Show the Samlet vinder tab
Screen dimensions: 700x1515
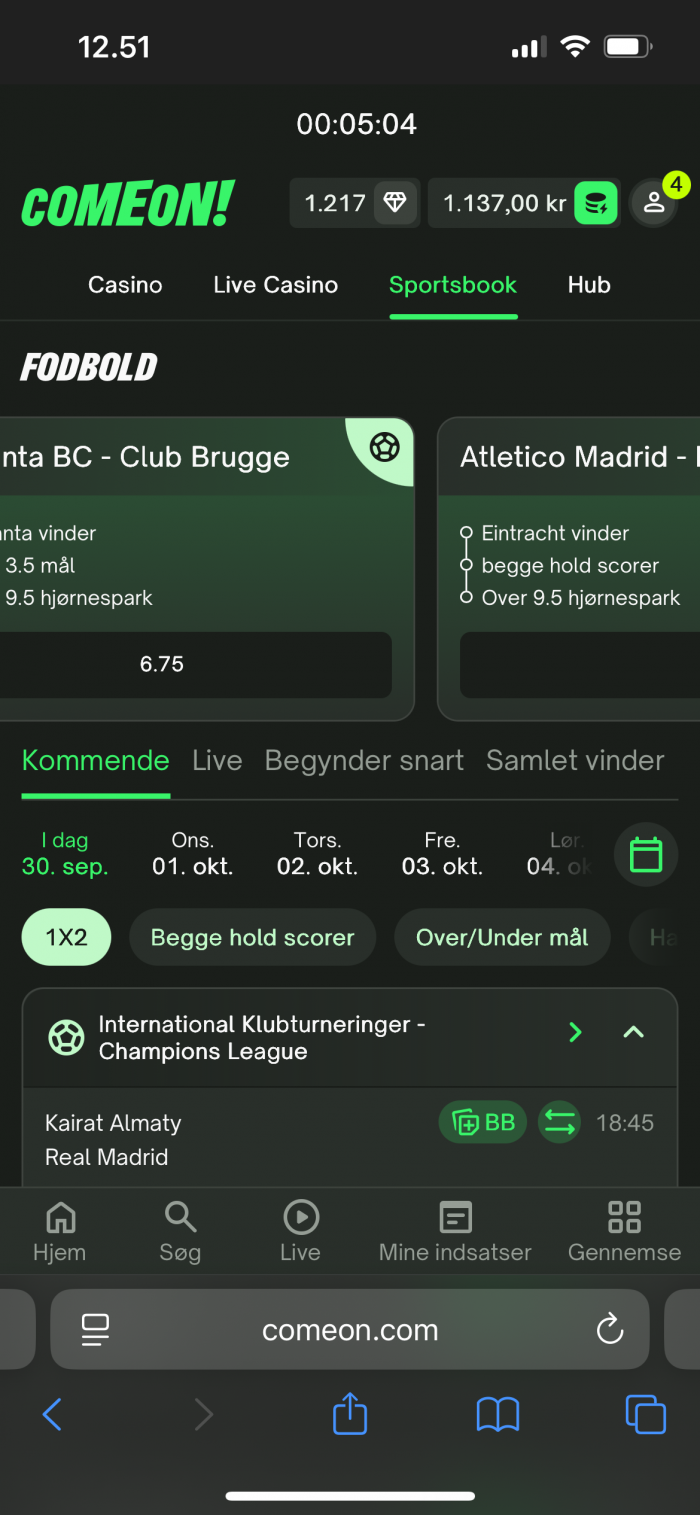pyautogui.click(x=575, y=761)
